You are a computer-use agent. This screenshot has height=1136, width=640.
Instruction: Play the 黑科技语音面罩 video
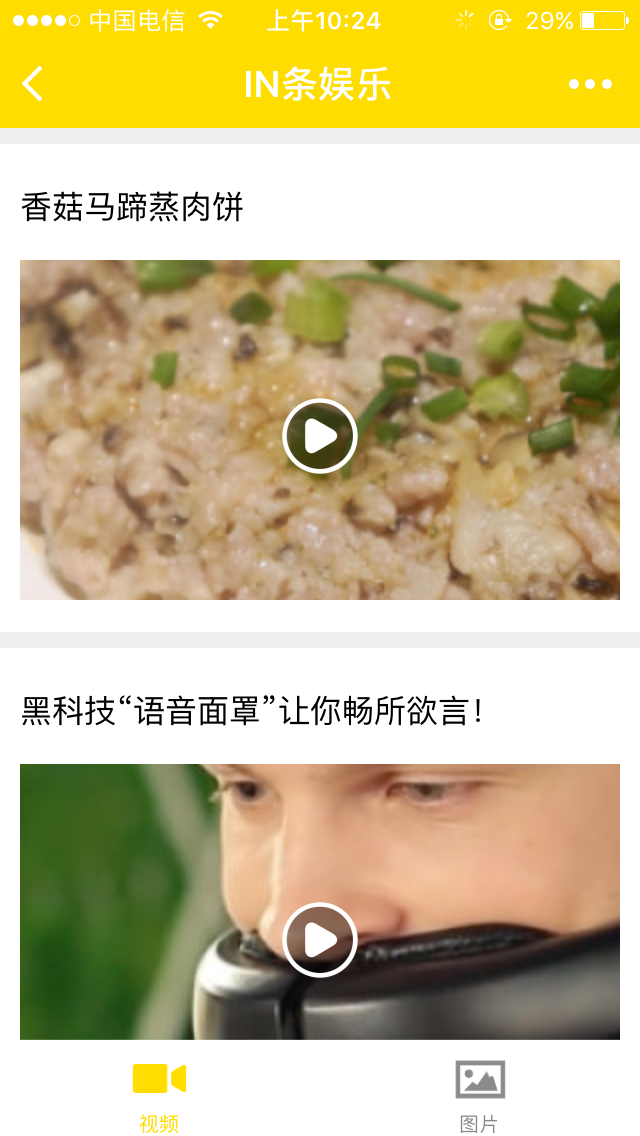click(320, 939)
